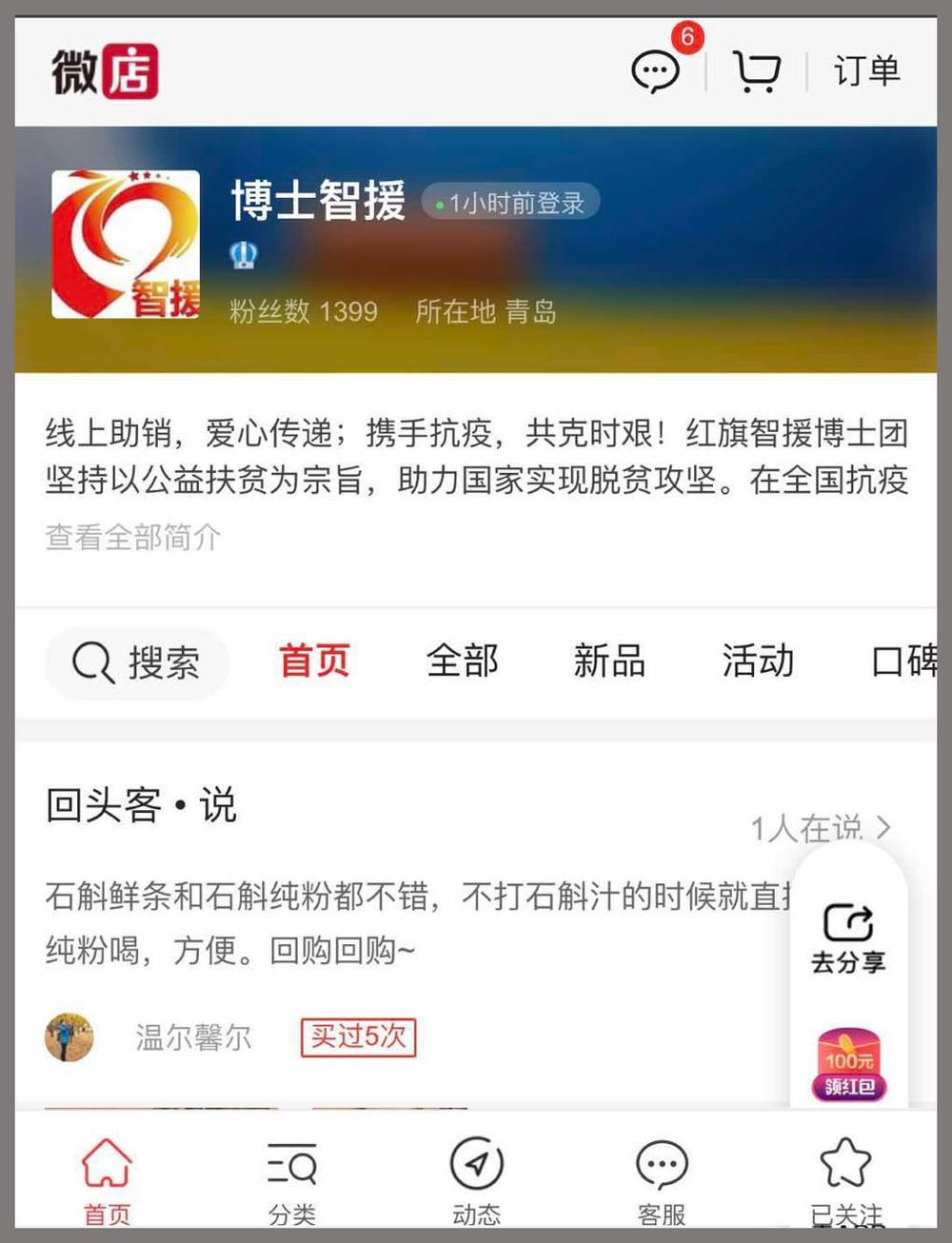Switch to the 活动 tab
This screenshot has width=952, height=1243.
pyautogui.click(x=758, y=661)
